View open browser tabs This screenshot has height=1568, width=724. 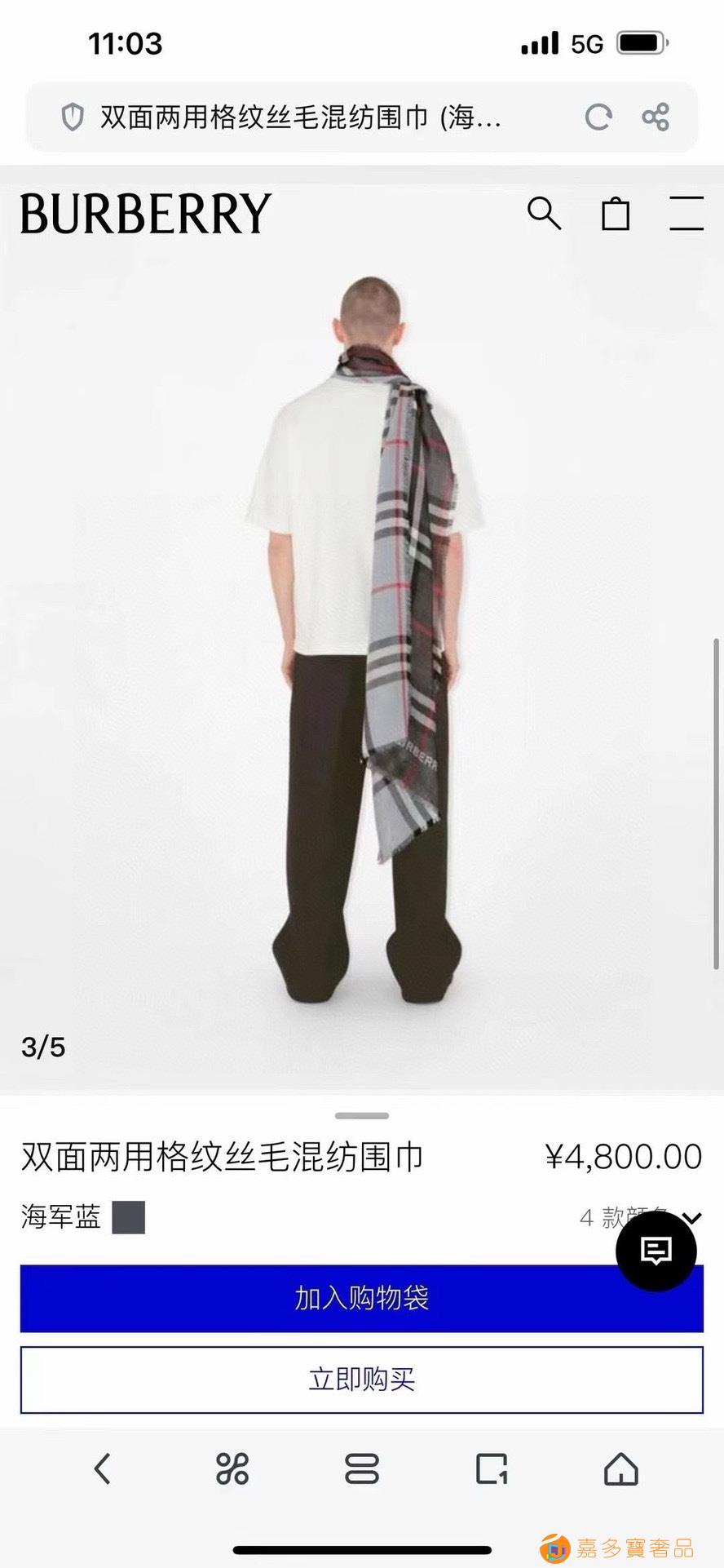click(x=492, y=1469)
